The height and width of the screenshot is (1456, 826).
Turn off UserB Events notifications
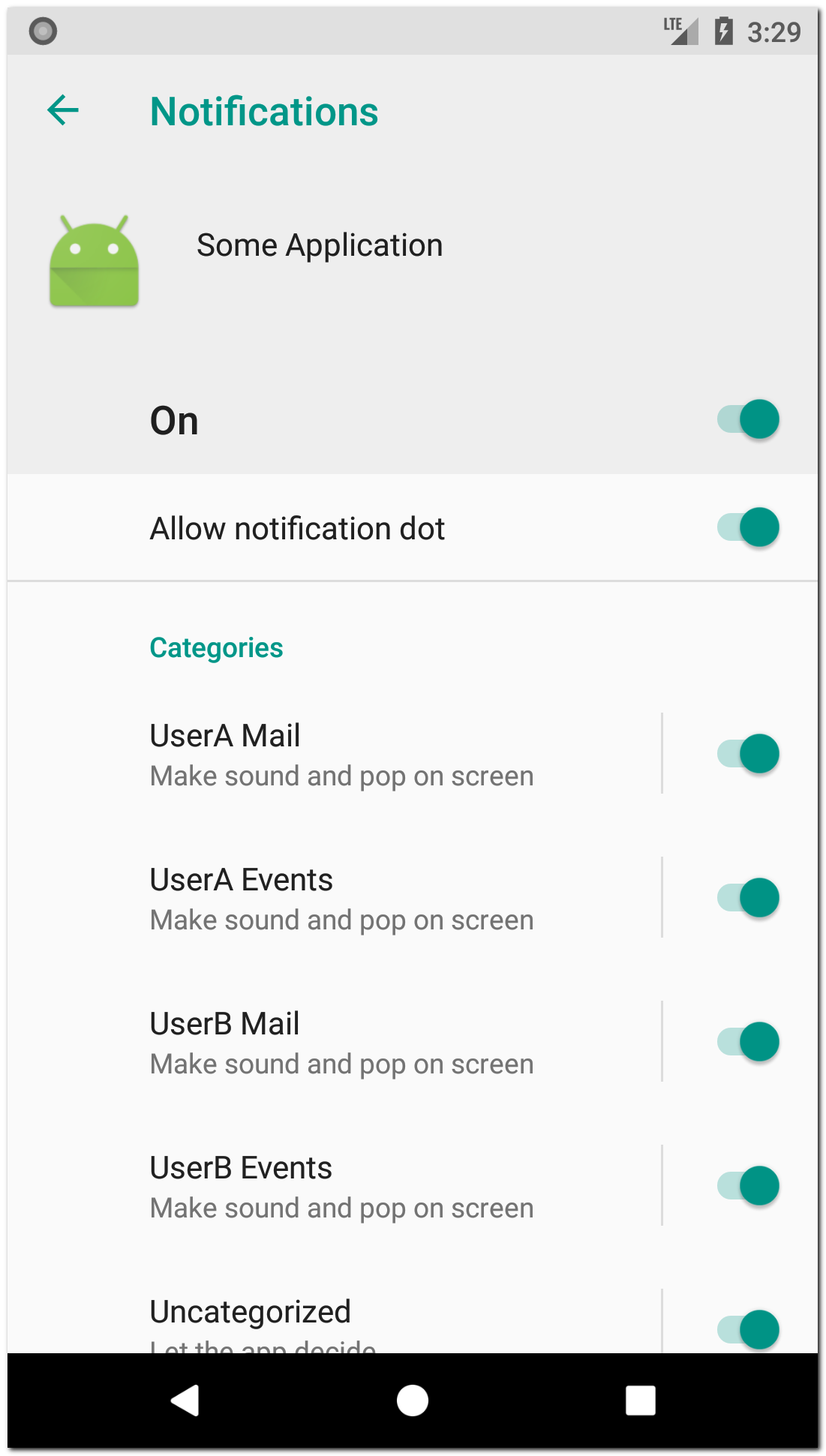748,1186
